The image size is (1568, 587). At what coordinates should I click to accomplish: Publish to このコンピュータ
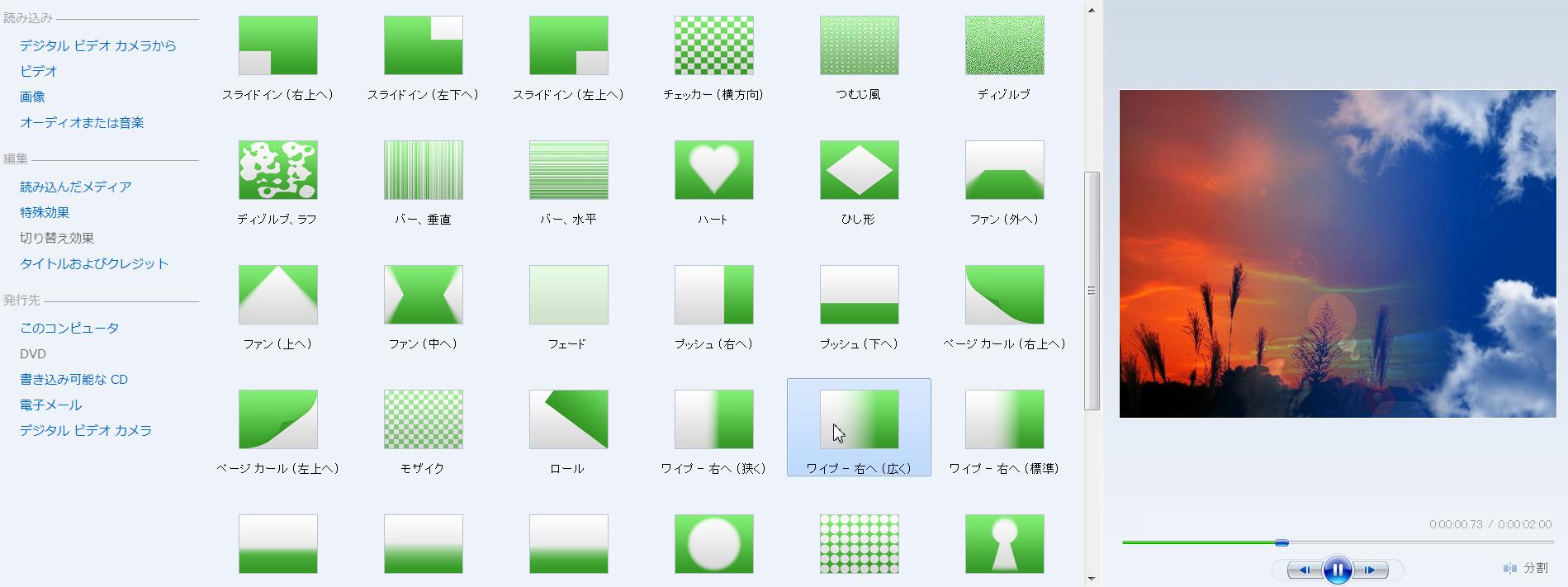click(x=69, y=328)
